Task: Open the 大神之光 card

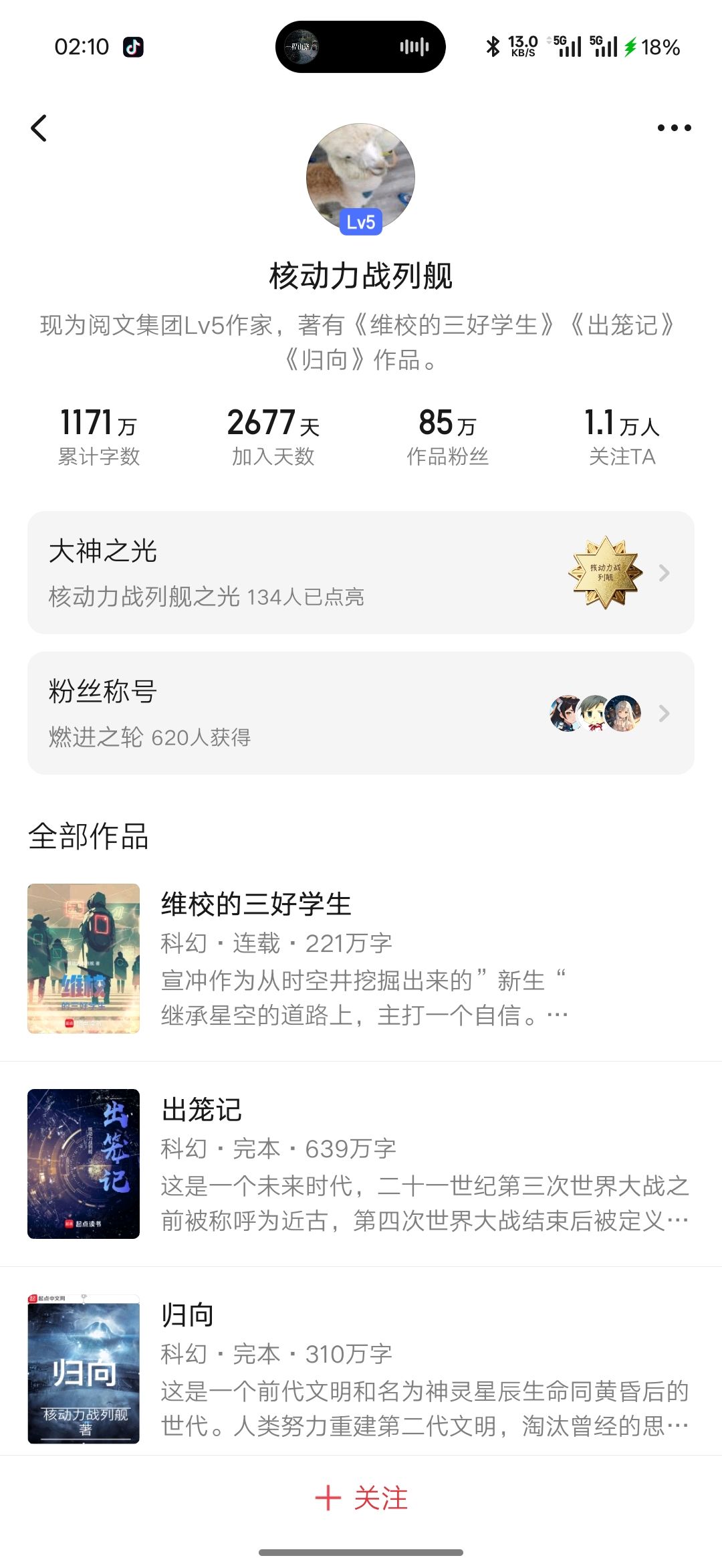Action: 361,573
